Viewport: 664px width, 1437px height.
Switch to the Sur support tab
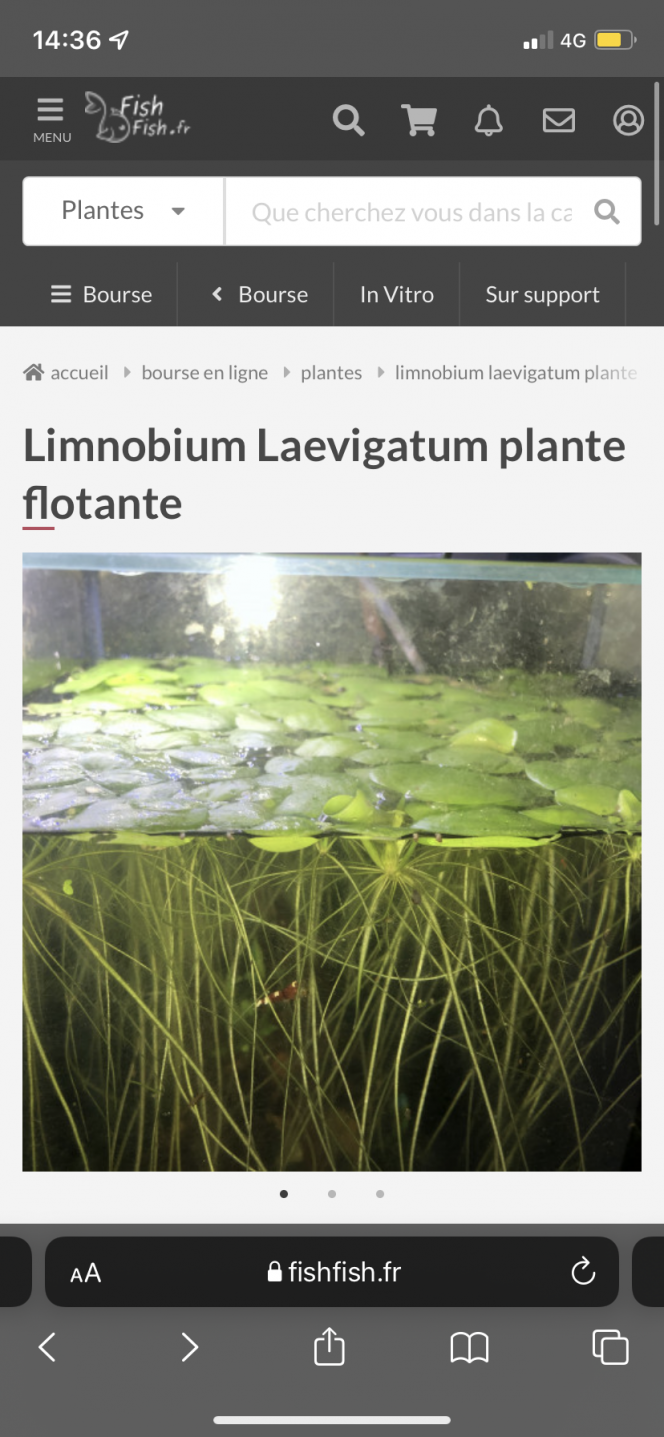542,294
